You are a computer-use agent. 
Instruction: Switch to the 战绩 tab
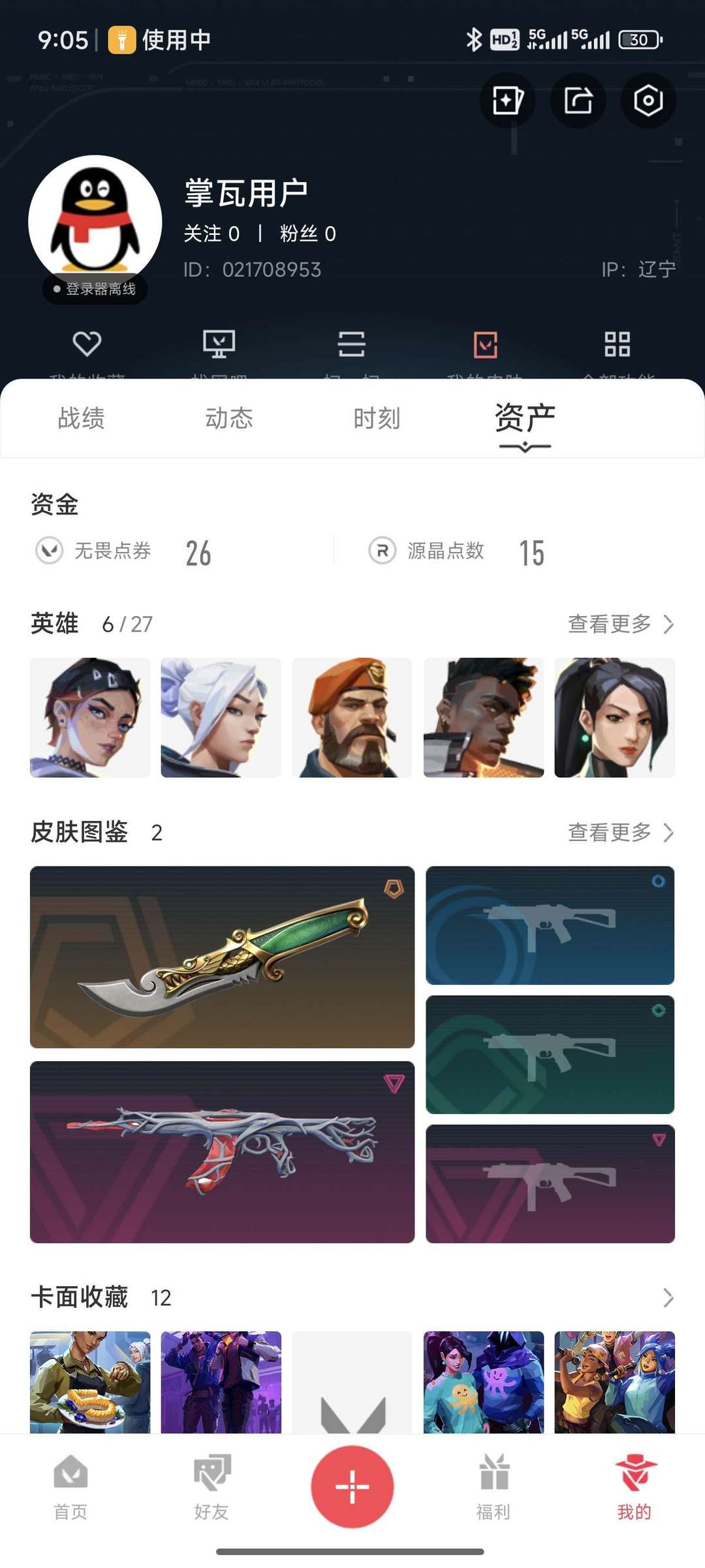pyautogui.click(x=82, y=418)
